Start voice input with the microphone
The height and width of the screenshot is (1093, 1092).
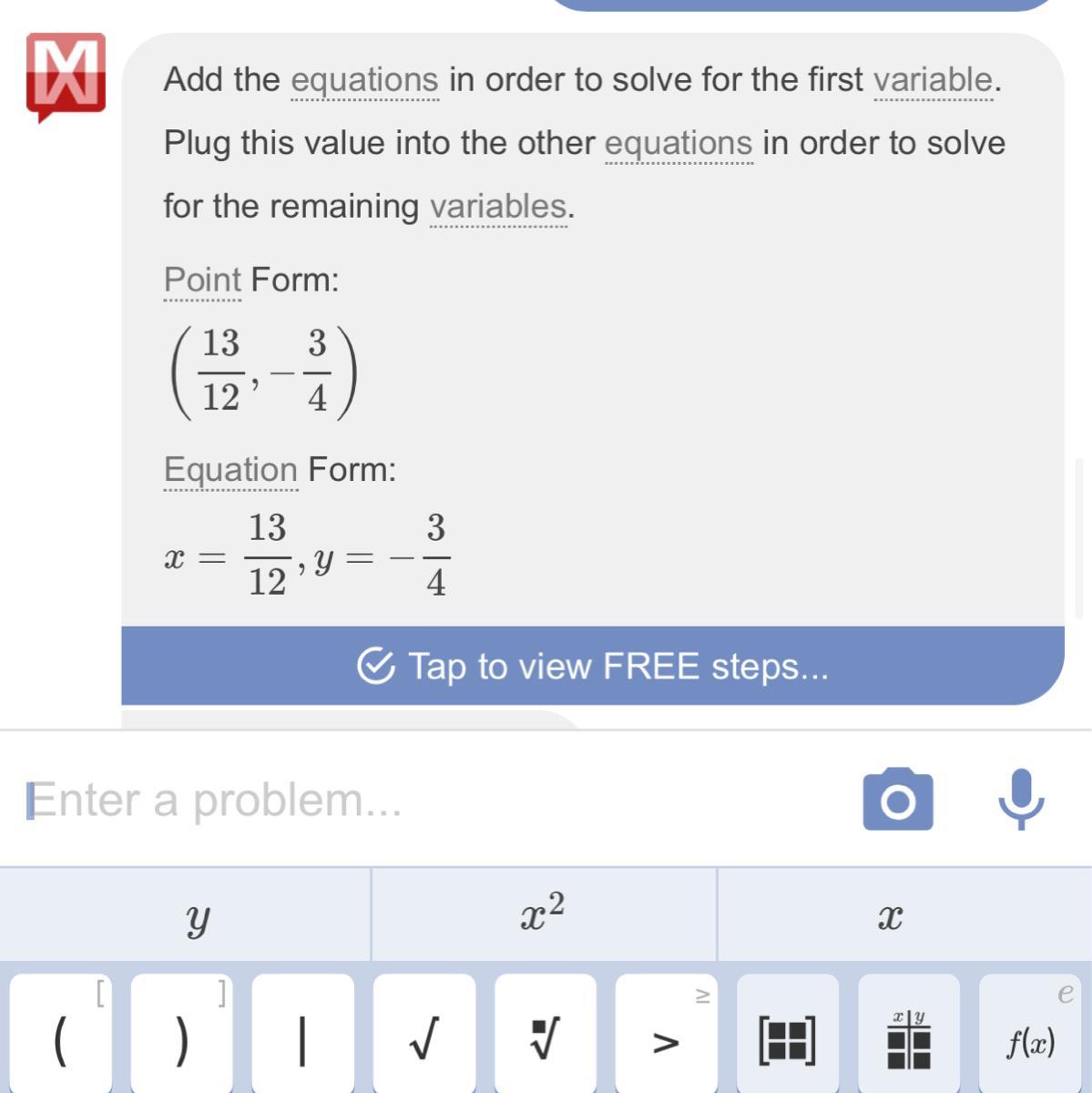(1021, 799)
